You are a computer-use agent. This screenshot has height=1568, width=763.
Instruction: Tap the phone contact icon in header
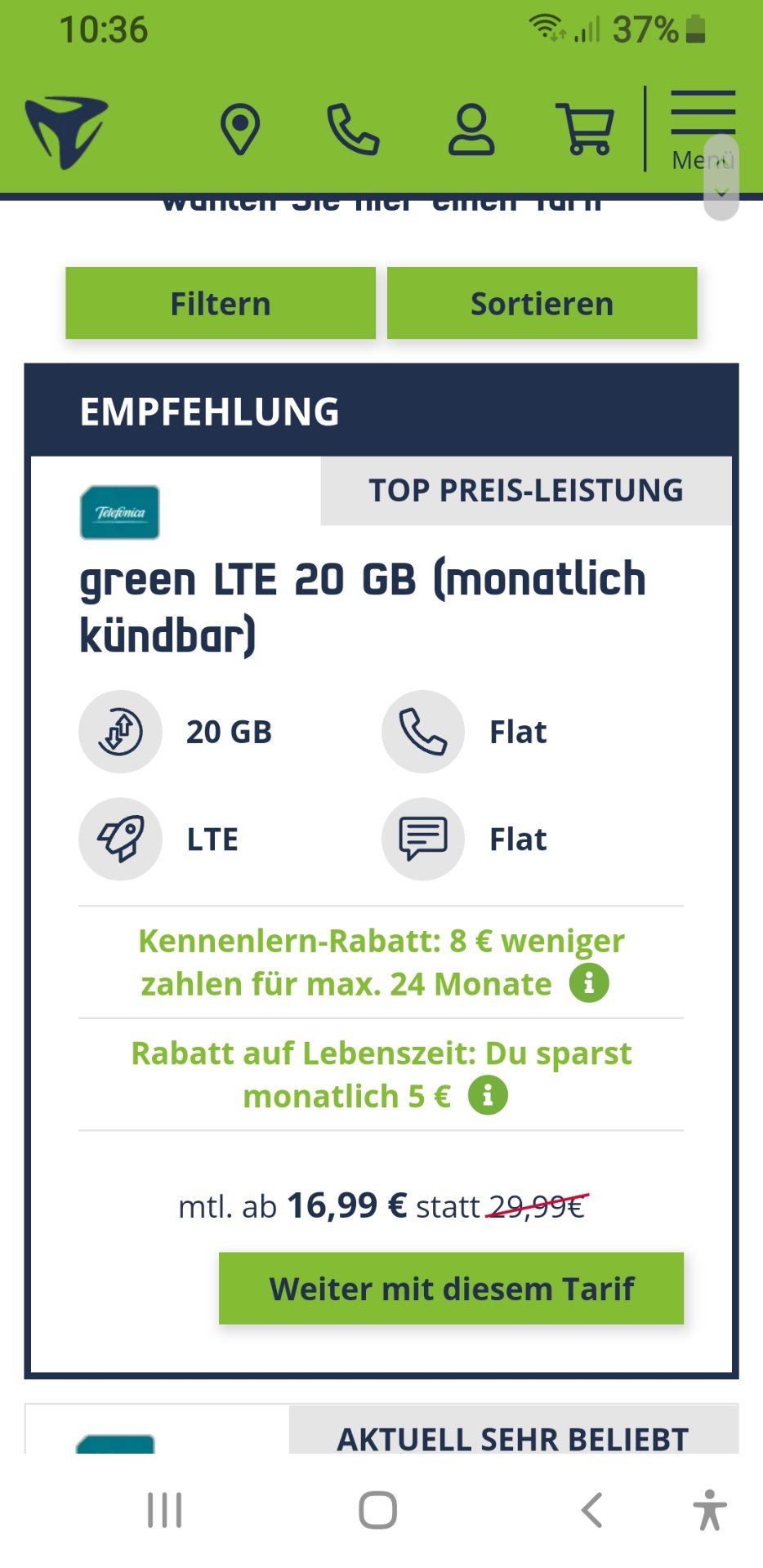[353, 129]
